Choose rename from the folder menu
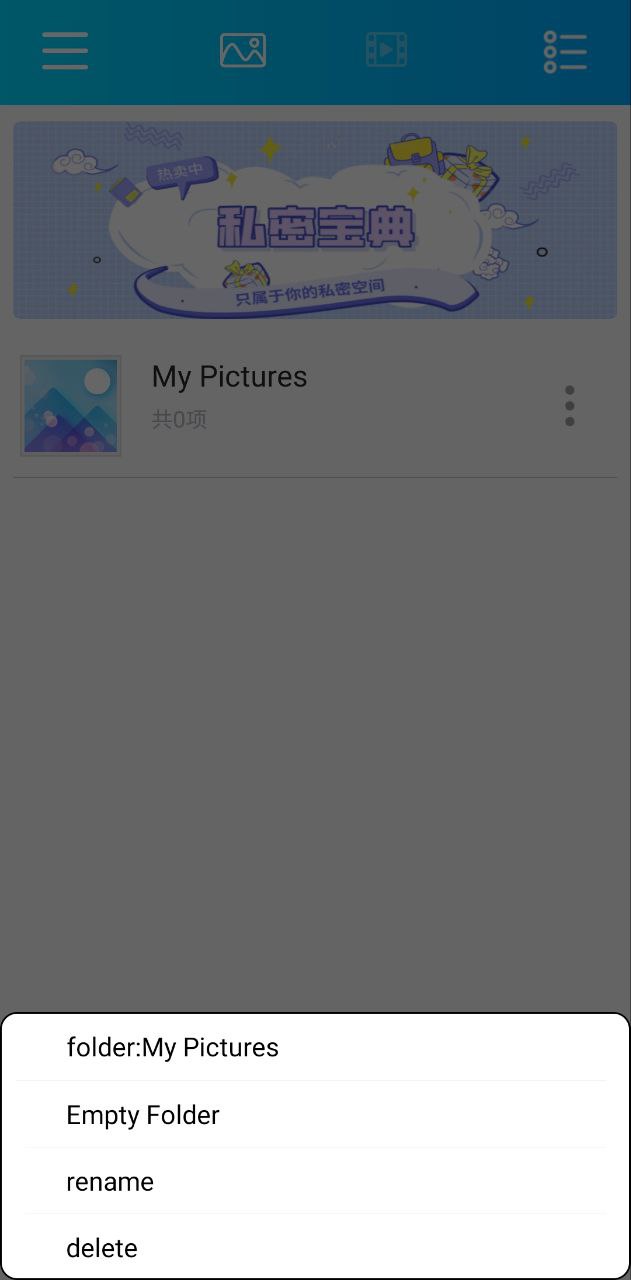This screenshot has width=631, height=1280. pos(110,1182)
